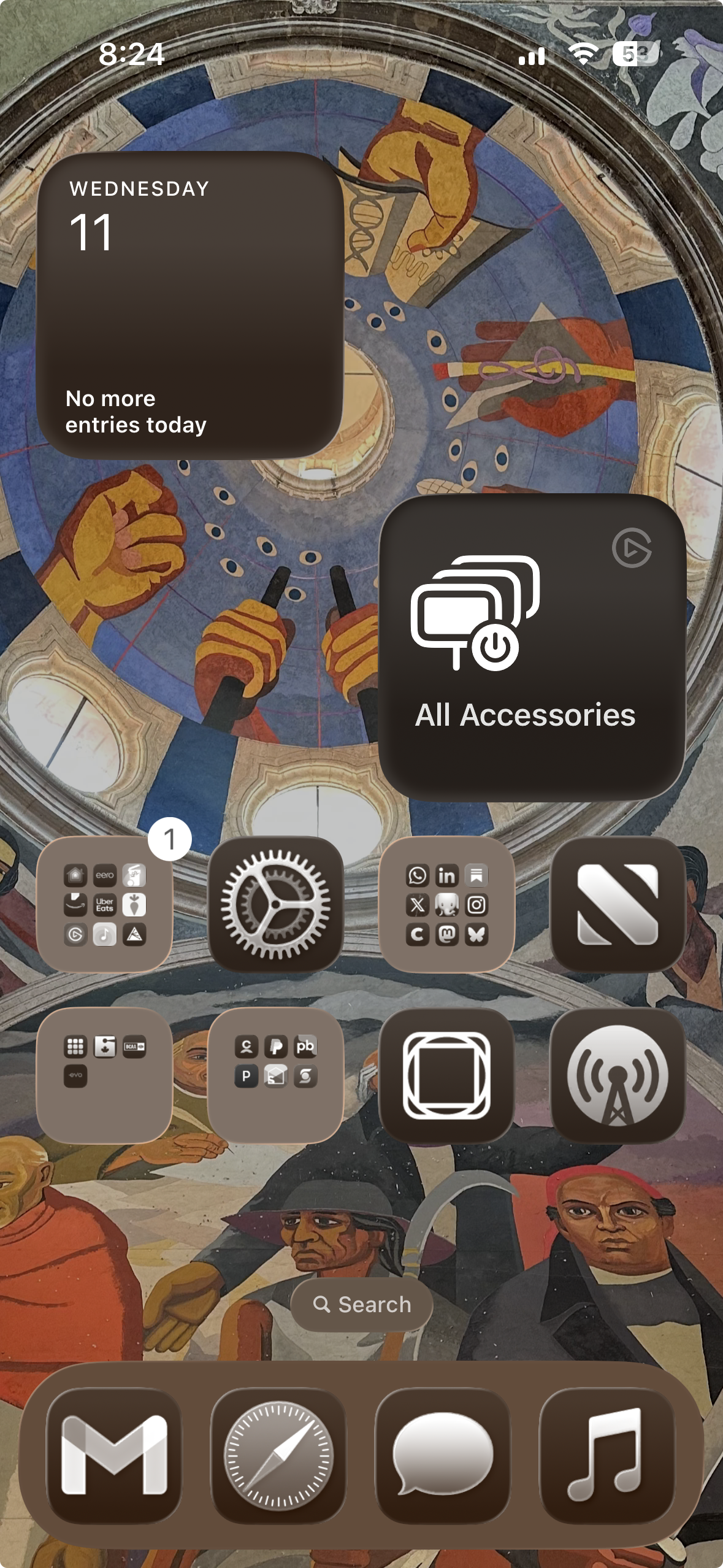
Task: Tap the Search pill
Action: click(362, 1304)
